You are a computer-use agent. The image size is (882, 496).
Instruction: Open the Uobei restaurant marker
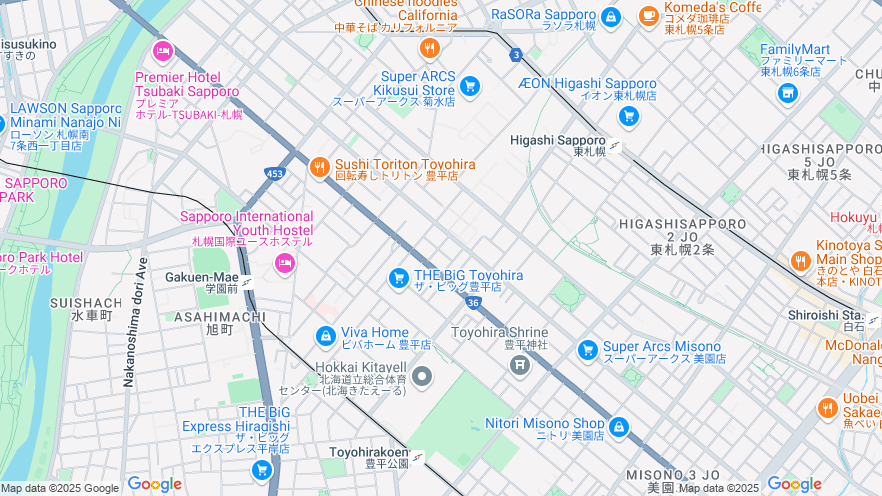click(827, 408)
